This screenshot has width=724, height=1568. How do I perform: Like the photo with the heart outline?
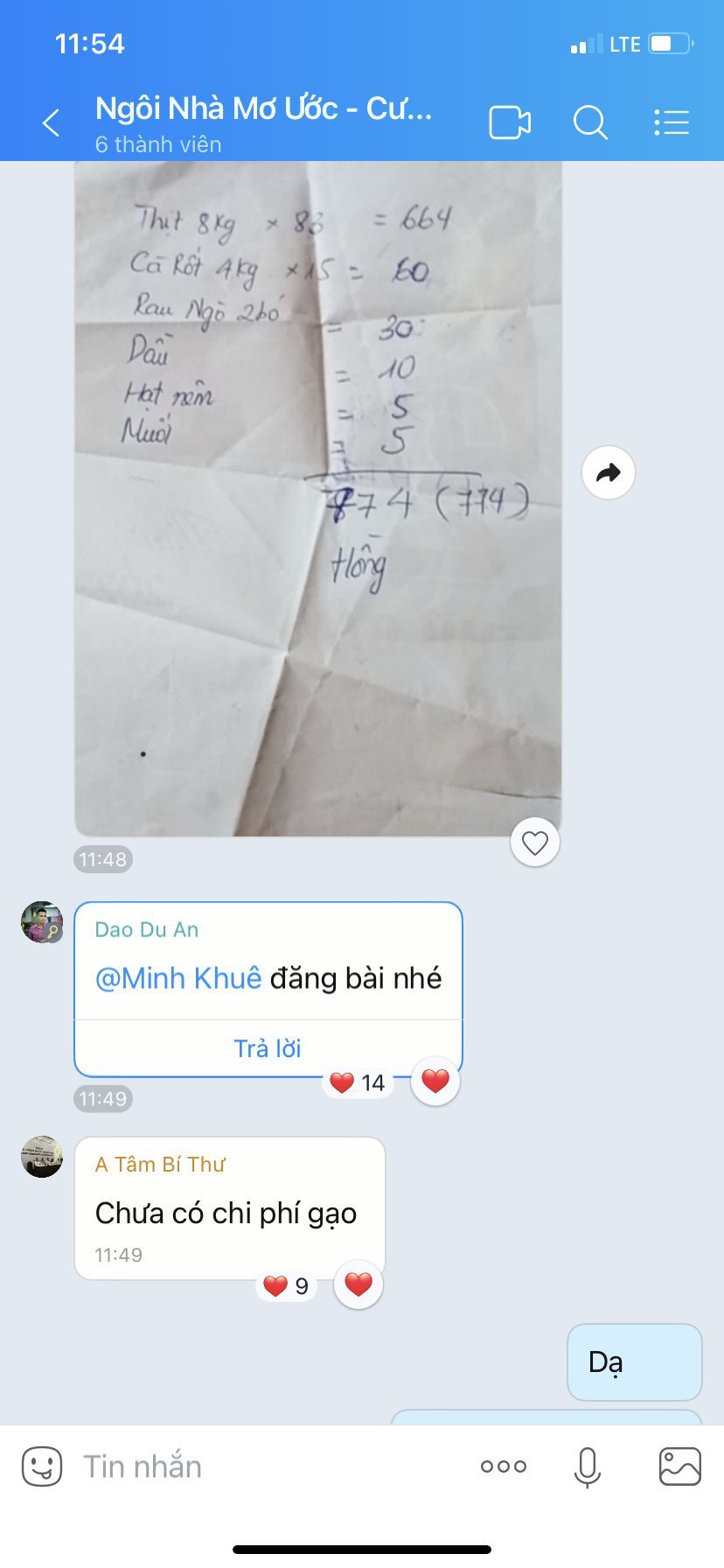(x=534, y=843)
